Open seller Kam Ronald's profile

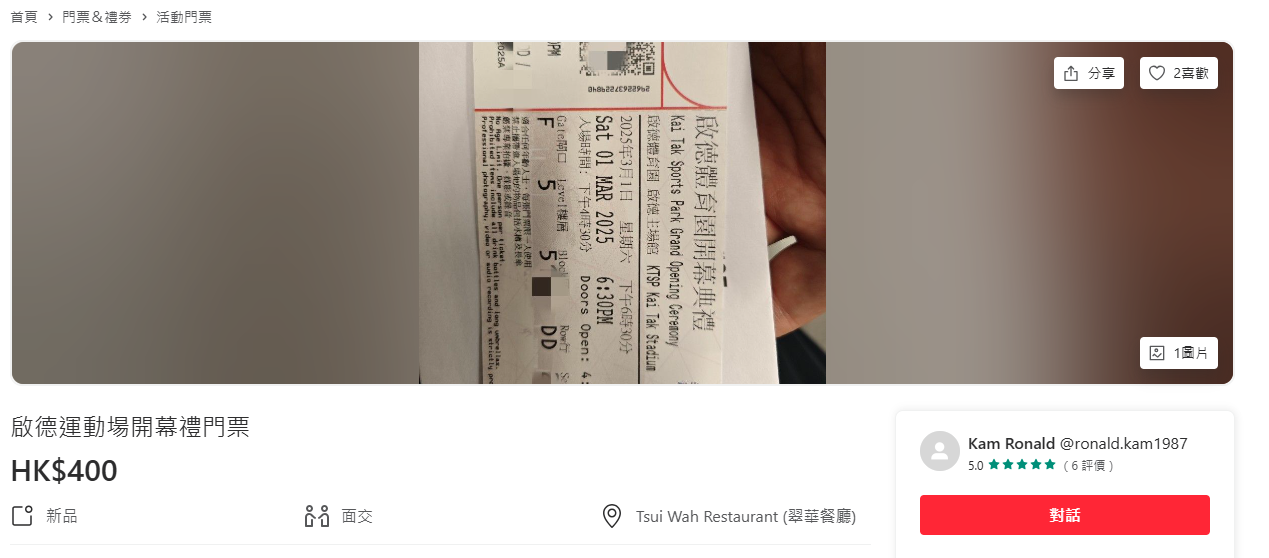pyautogui.click(x=1011, y=443)
